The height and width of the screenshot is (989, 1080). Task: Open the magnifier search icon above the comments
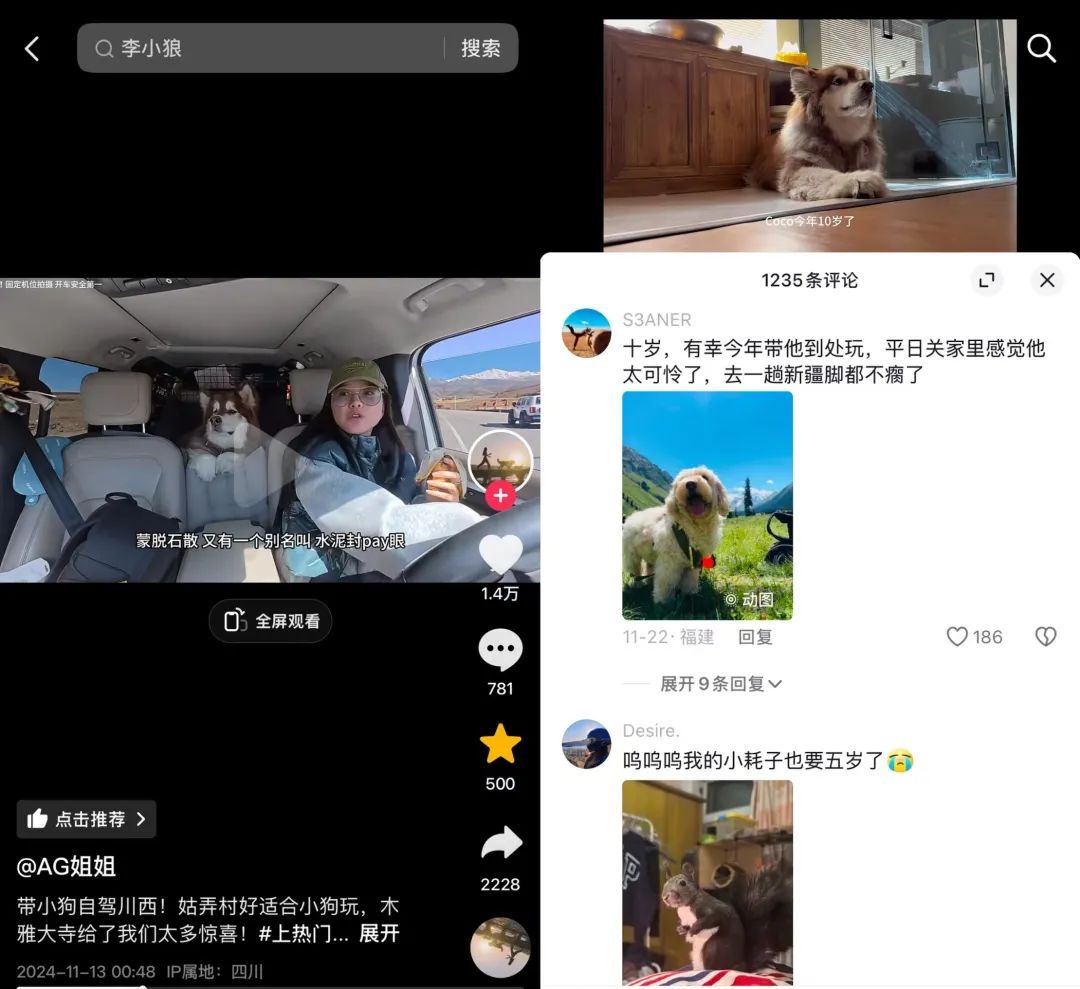click(x=1041, y=48)
